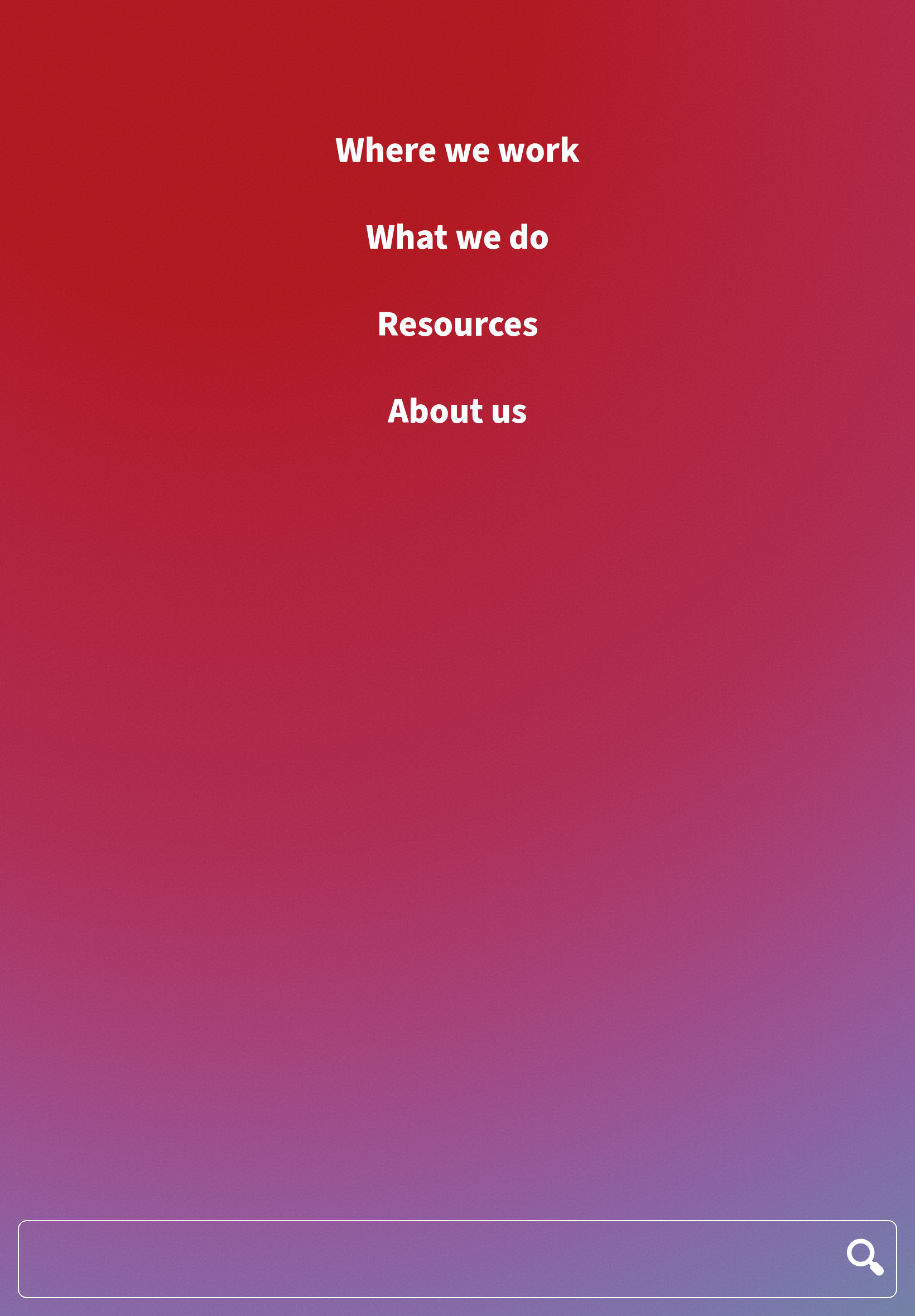The image size is (915, 1316).
Task: Open Resources from the navigation list
Action: 457,325
